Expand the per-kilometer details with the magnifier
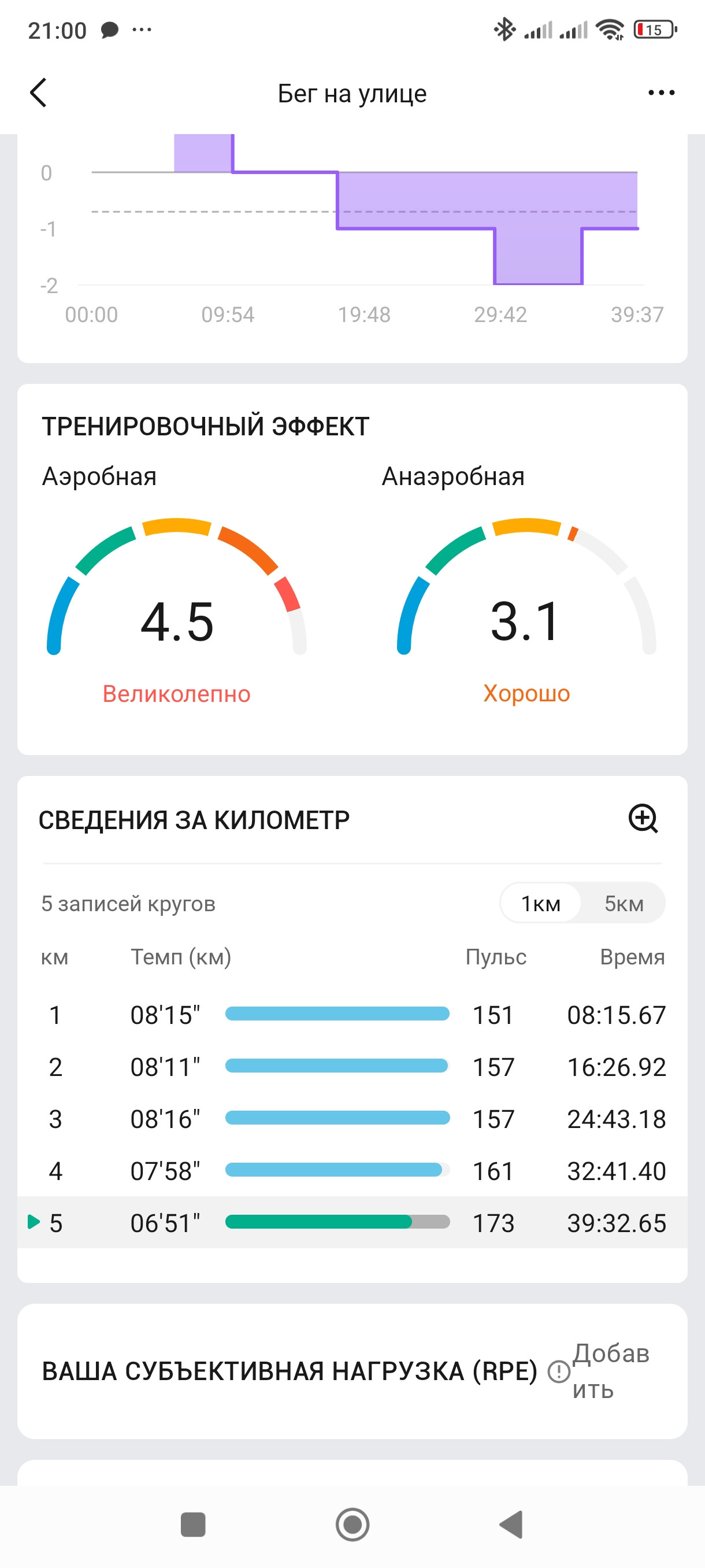Image resolution: width=705 pixels, height=1568 pixels. point(643,819)
